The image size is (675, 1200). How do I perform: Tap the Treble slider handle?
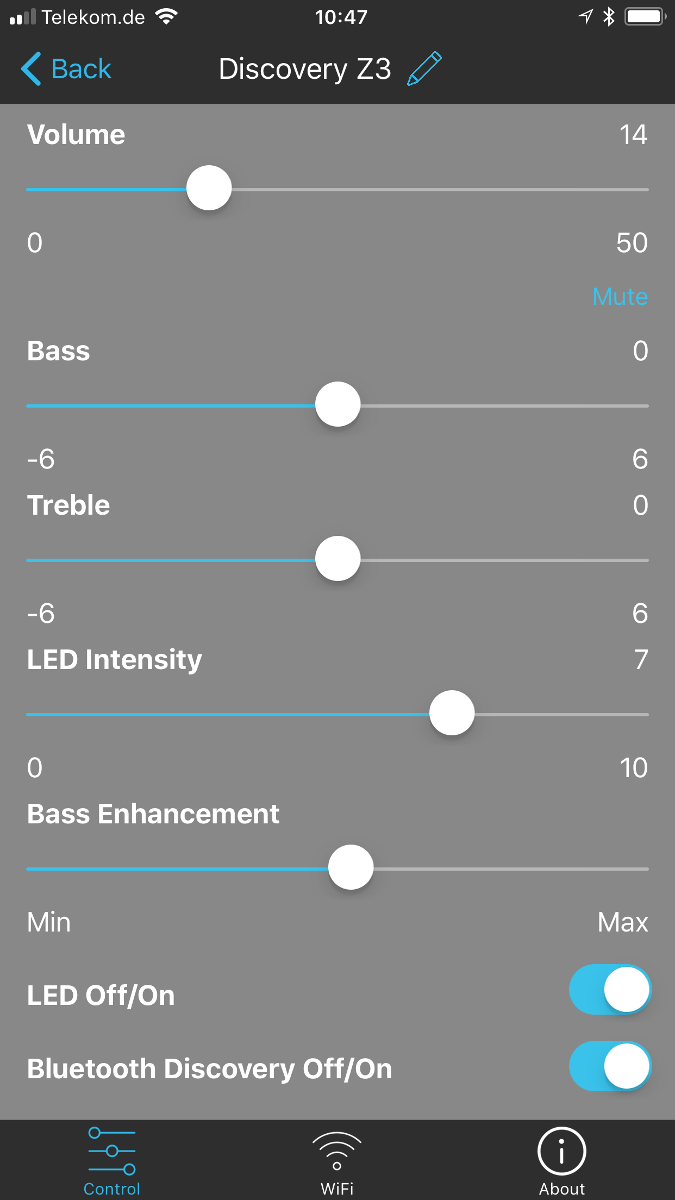338,559
